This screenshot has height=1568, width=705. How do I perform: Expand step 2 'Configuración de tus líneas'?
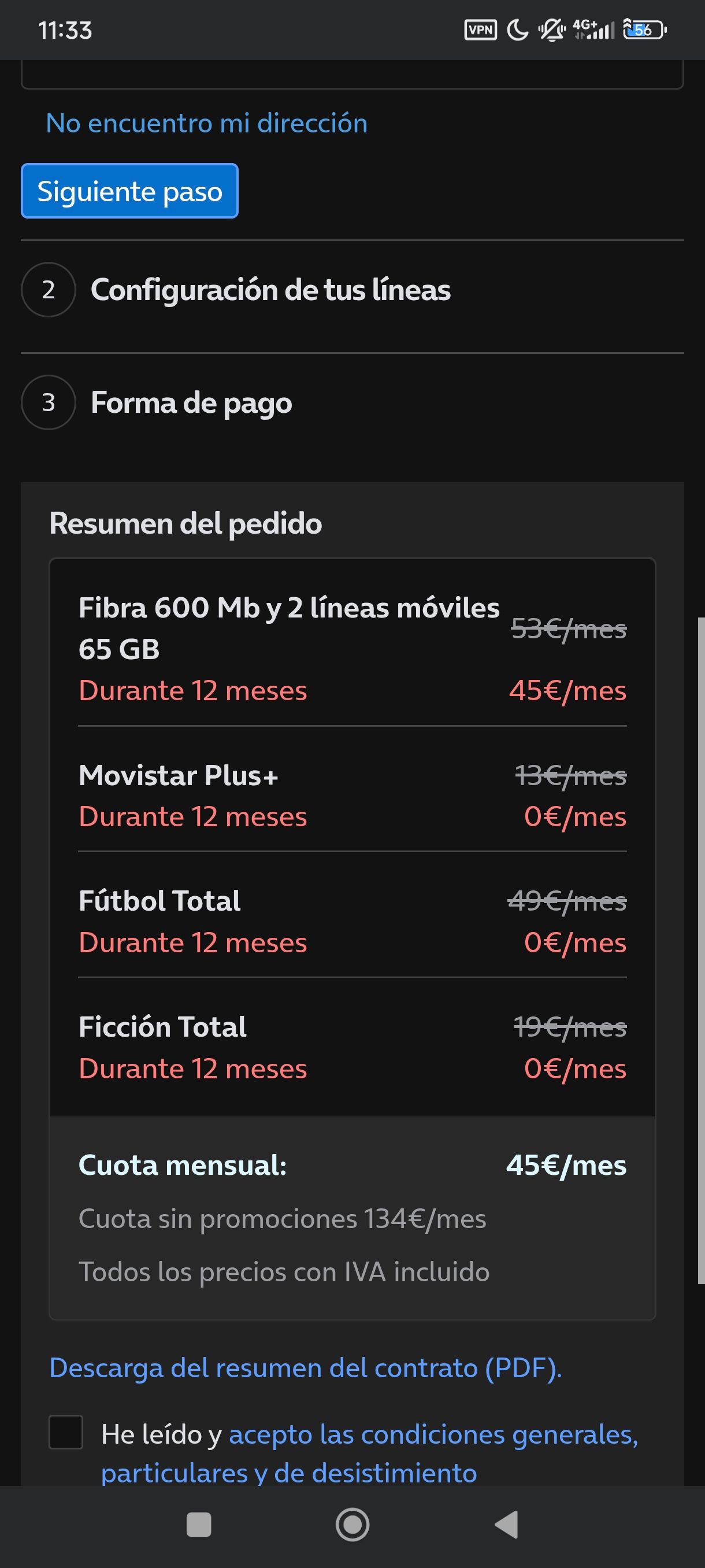coord(270,290)
